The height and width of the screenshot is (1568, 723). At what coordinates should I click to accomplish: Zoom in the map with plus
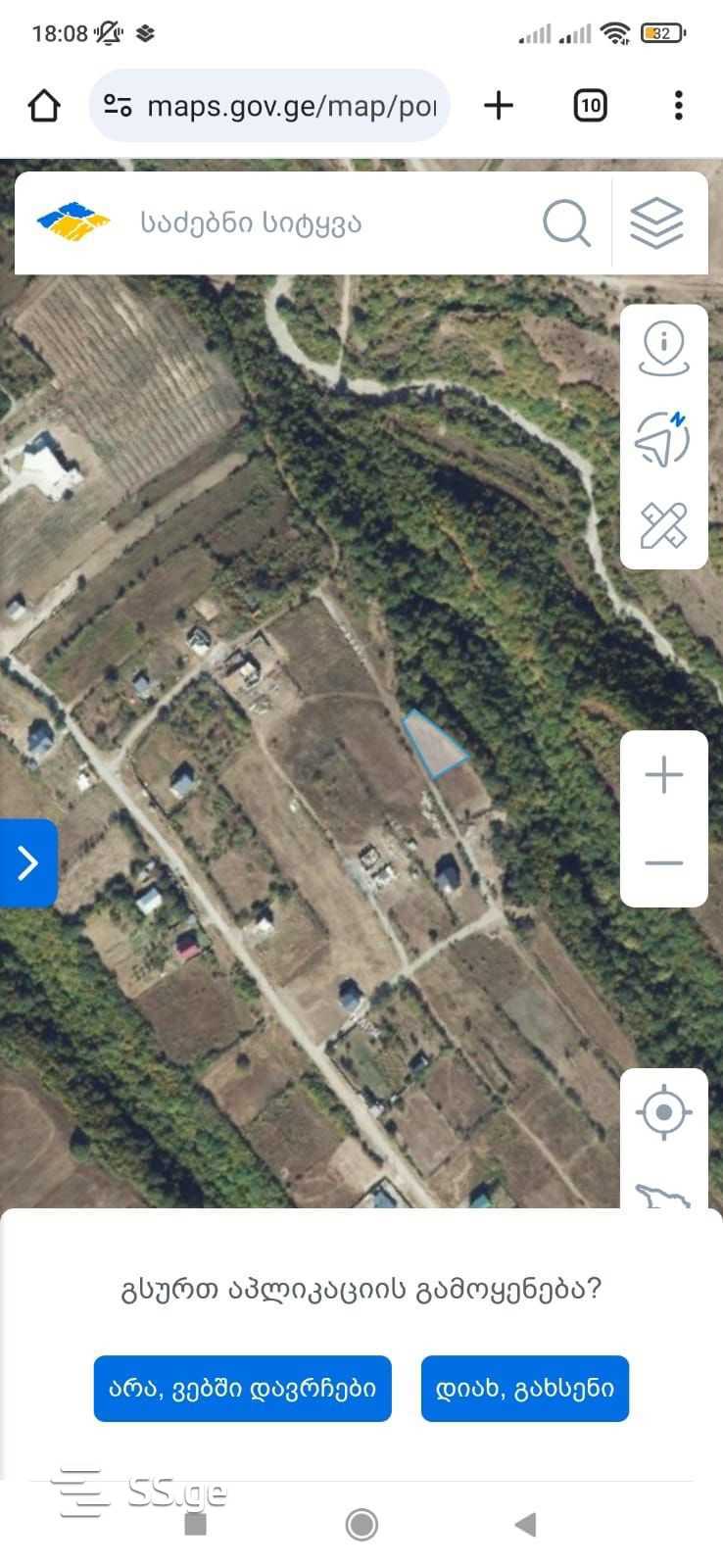664,775
